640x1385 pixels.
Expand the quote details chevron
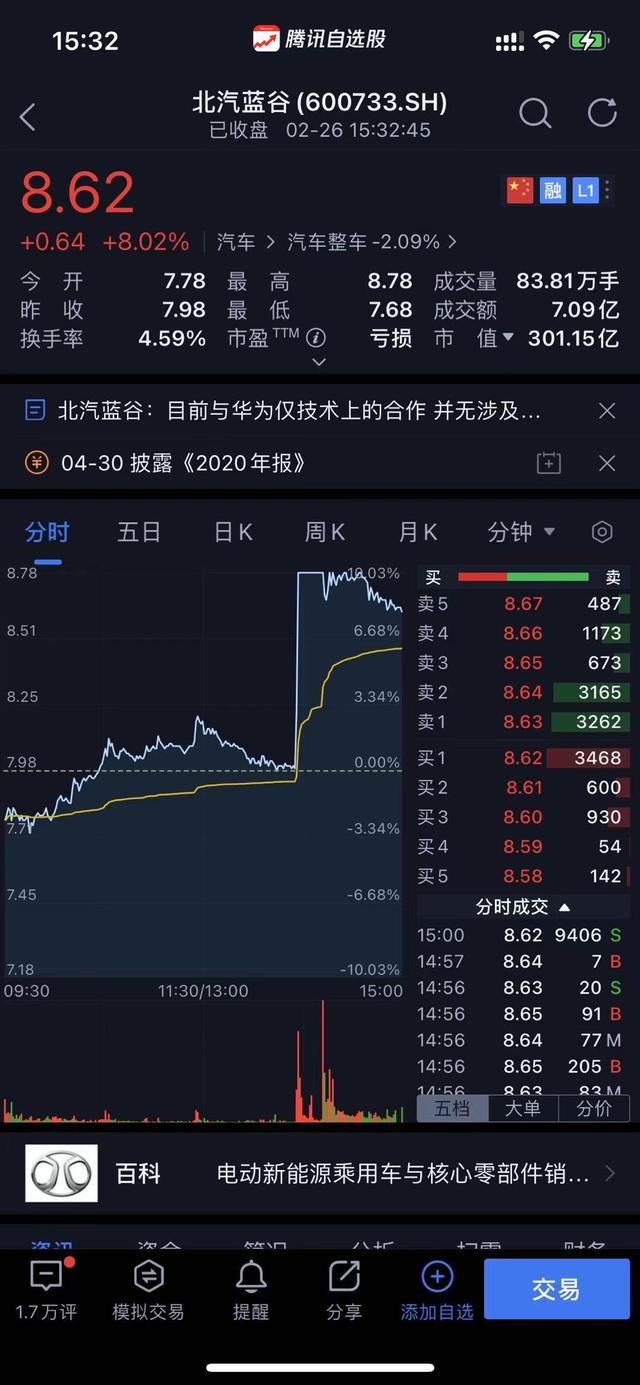319,362
